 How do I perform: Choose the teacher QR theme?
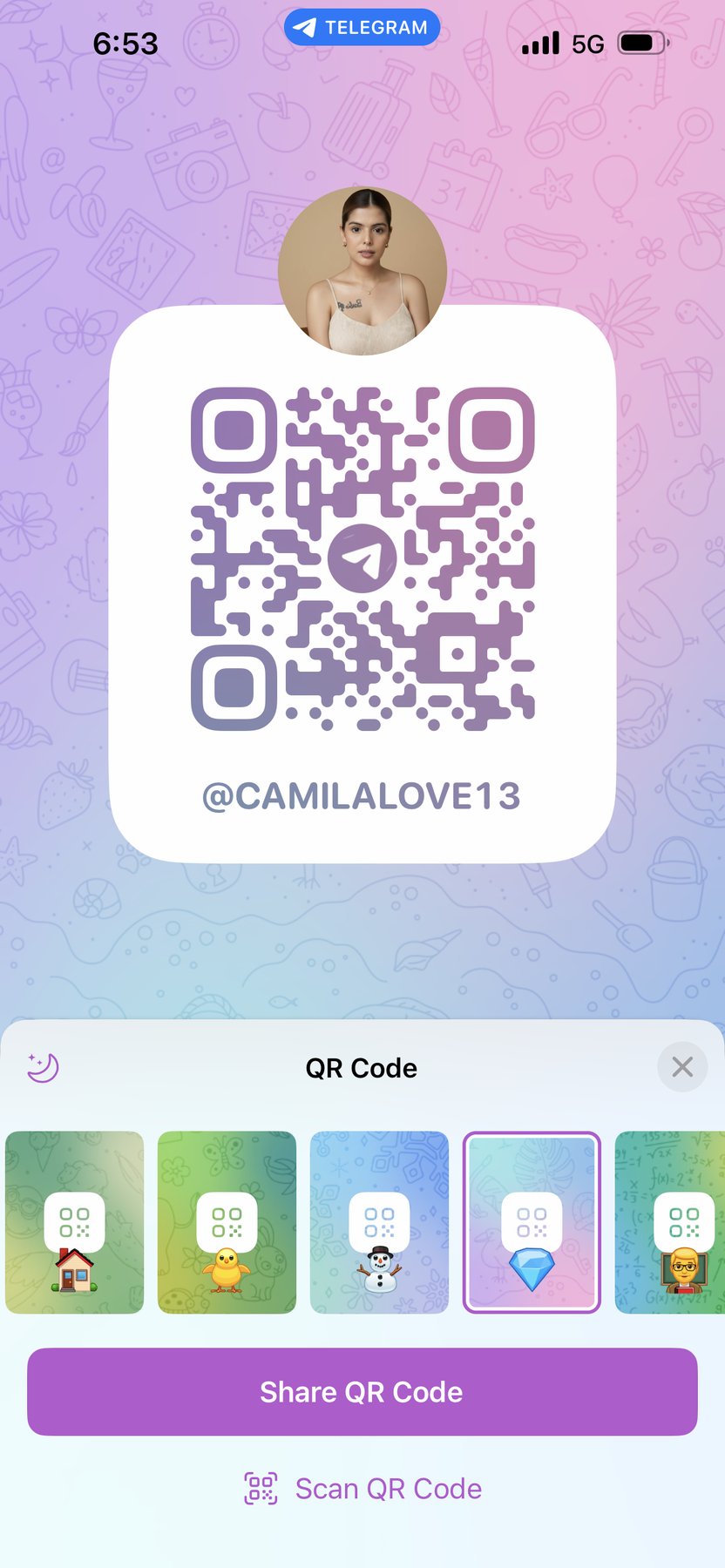[x=671, y=1222]
